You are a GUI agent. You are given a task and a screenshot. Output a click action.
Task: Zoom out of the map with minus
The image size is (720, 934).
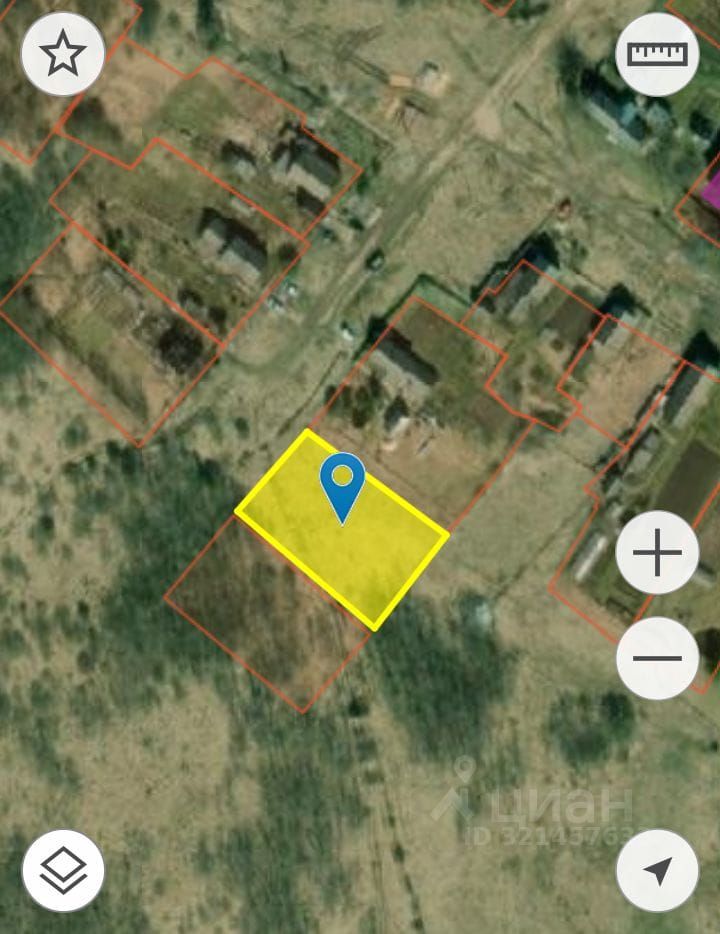tap(657, 658)
